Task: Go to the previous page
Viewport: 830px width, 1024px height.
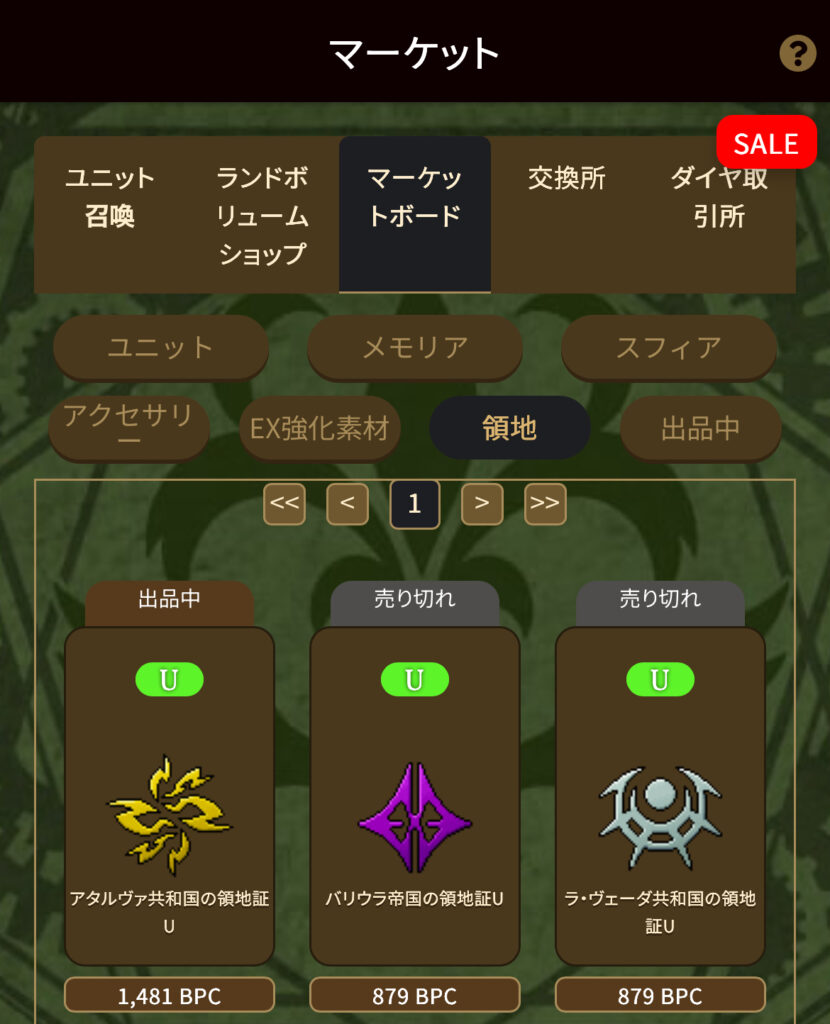Action: point(347,504)
